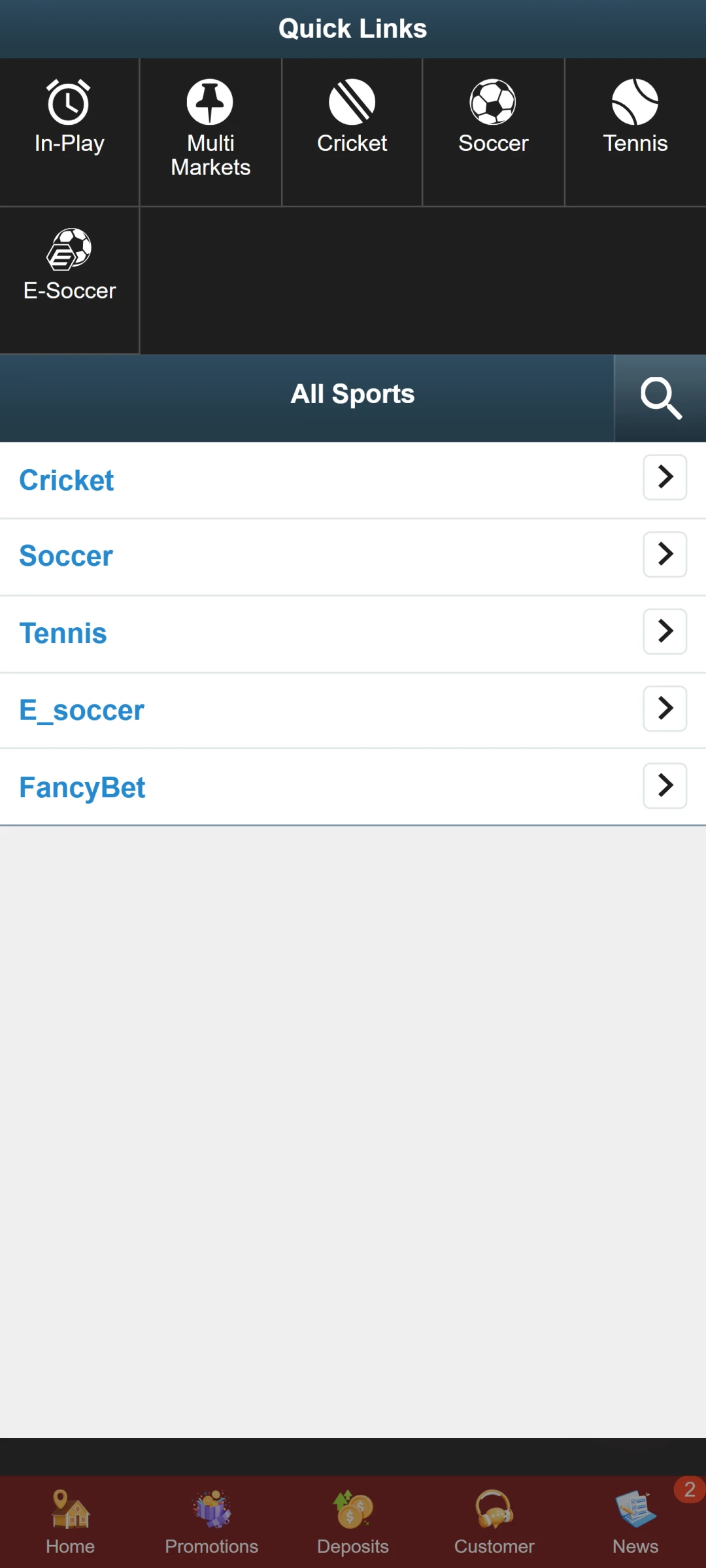706x1568 pixels.
Task: Expand the E_soccer category
Action: 664,708
